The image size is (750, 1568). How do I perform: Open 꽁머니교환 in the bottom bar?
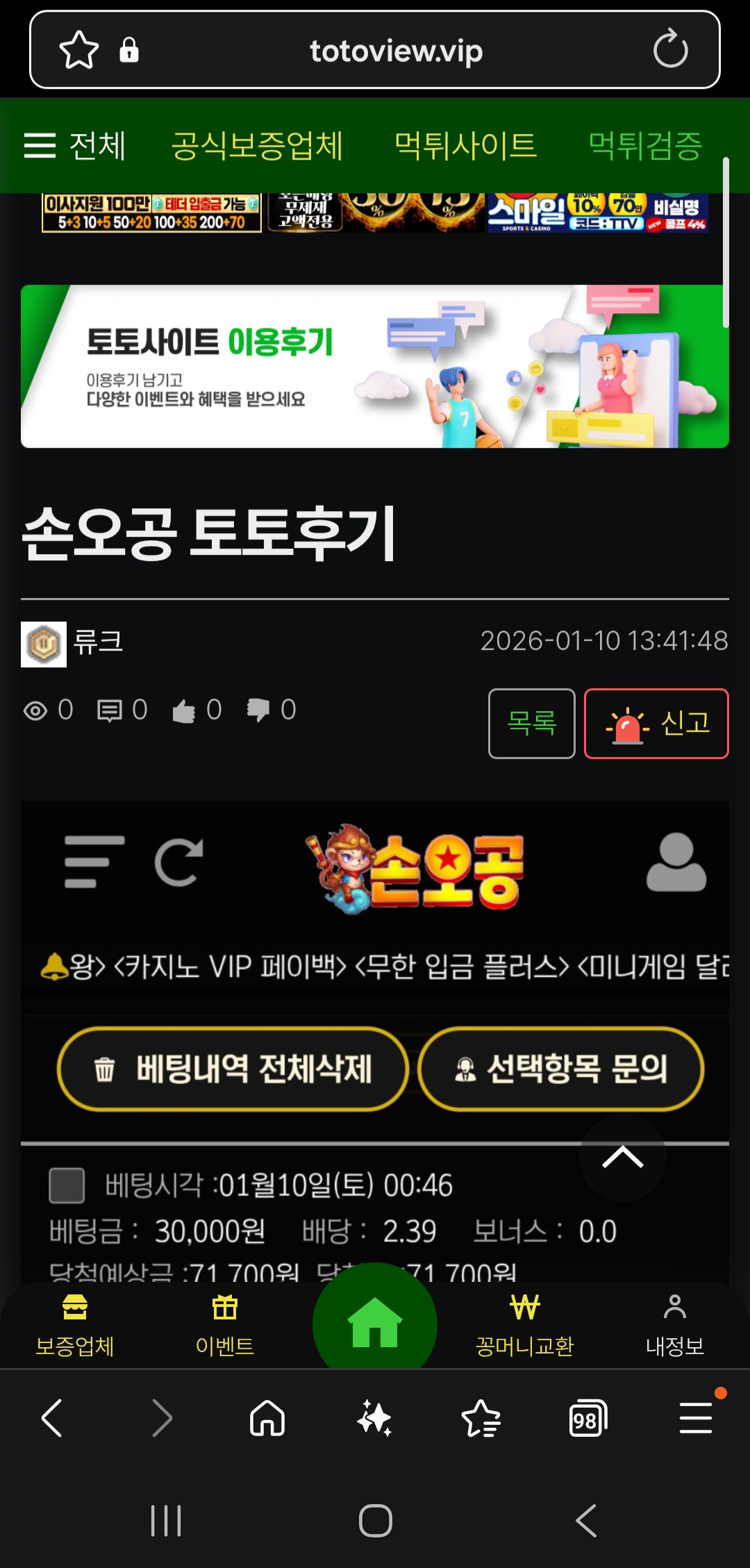524,1326
